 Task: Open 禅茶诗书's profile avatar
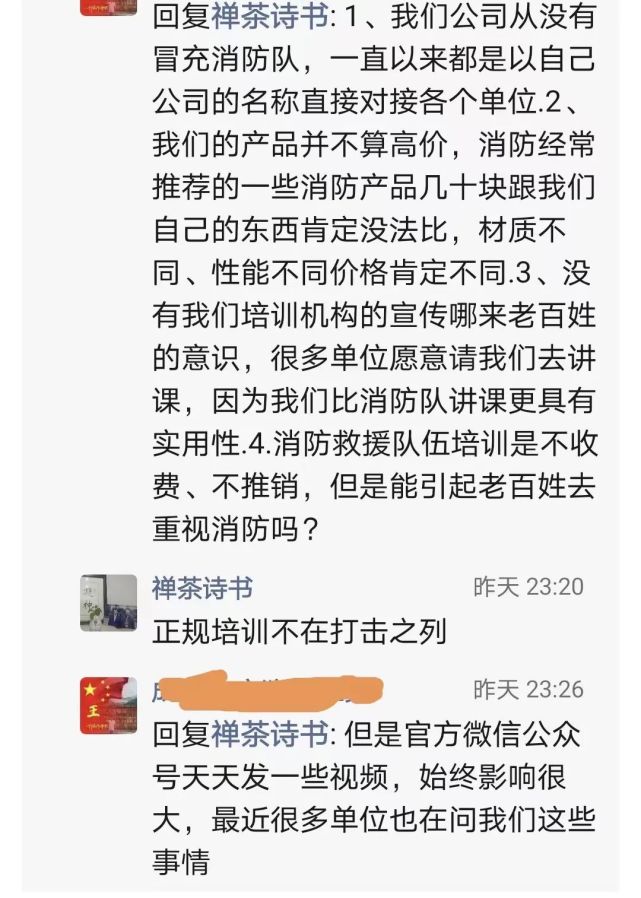[x=108, y=602]
